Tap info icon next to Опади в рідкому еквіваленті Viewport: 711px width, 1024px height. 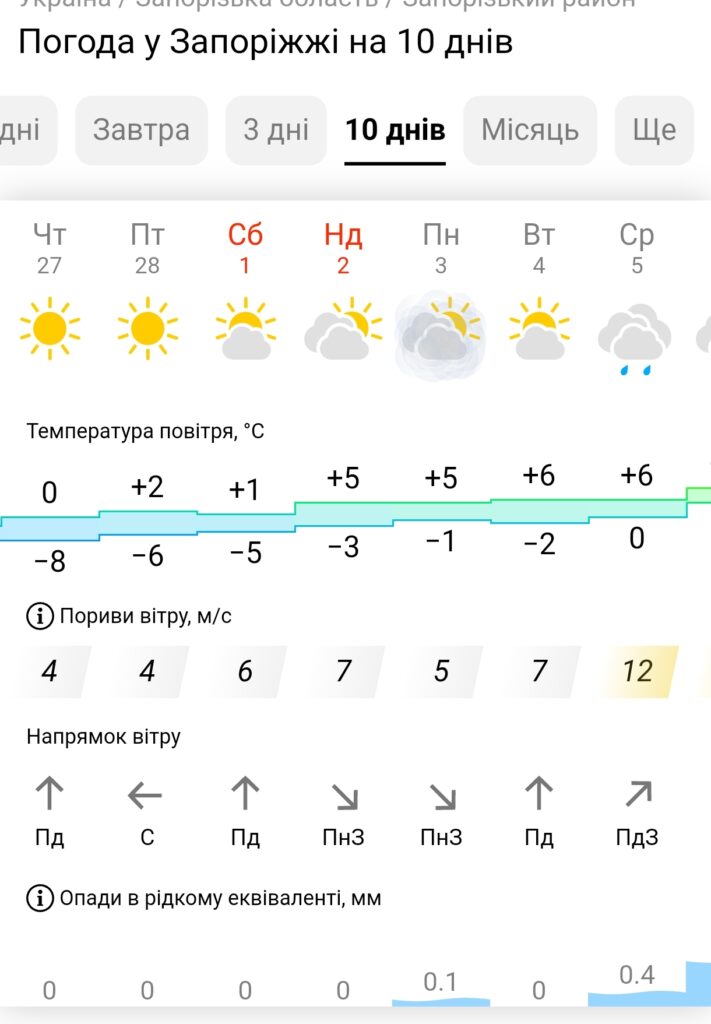(40, 898)
